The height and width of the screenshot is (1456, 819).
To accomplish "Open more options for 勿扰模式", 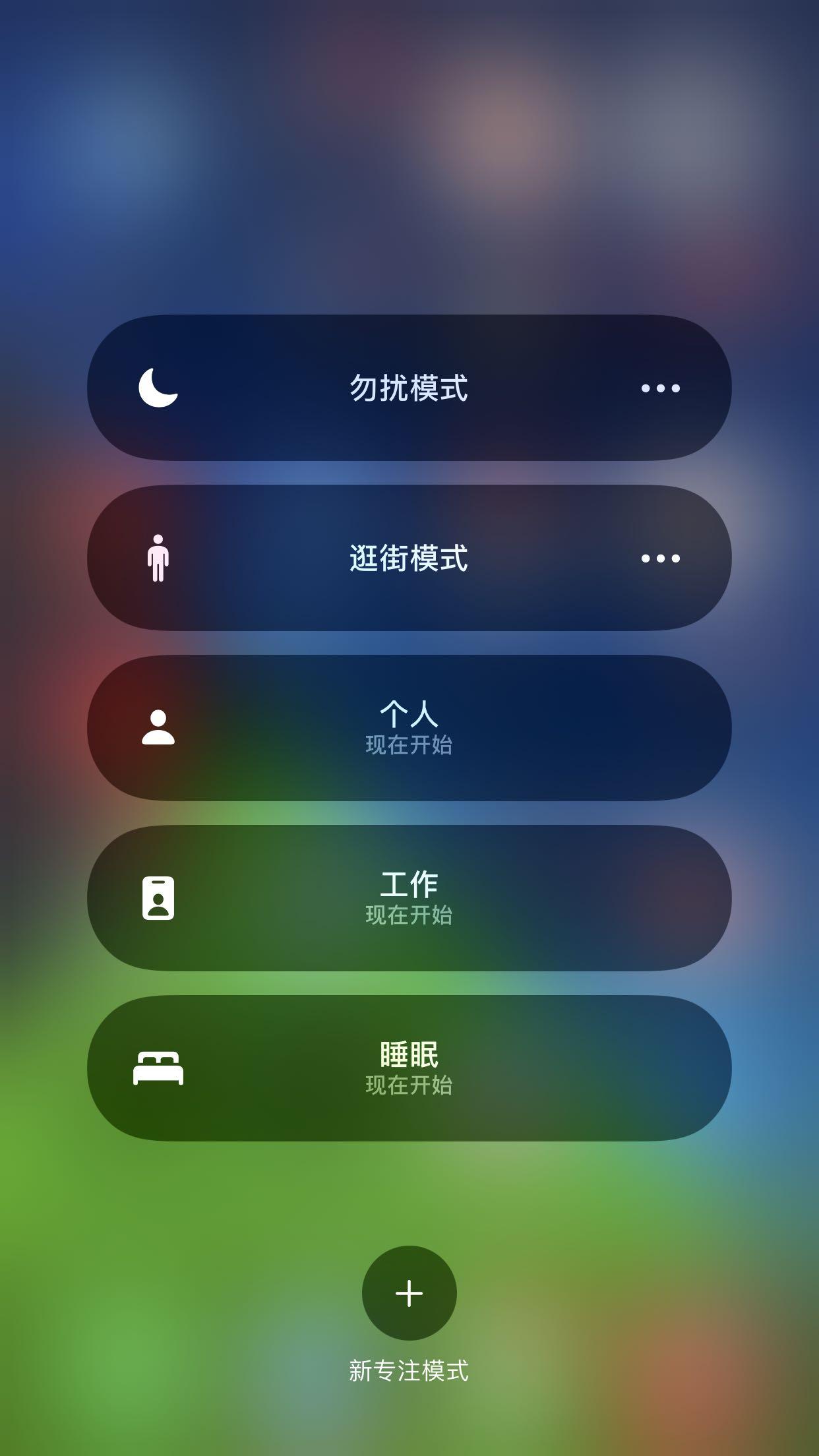I will pos(660,388).
